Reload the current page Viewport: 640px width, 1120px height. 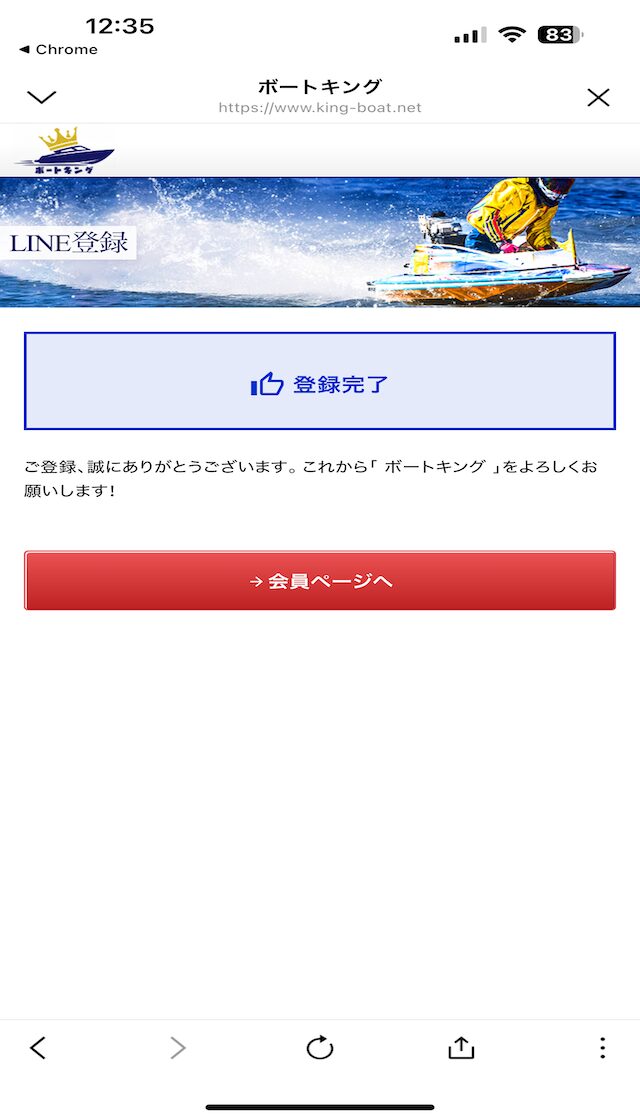click(320, 1047)
